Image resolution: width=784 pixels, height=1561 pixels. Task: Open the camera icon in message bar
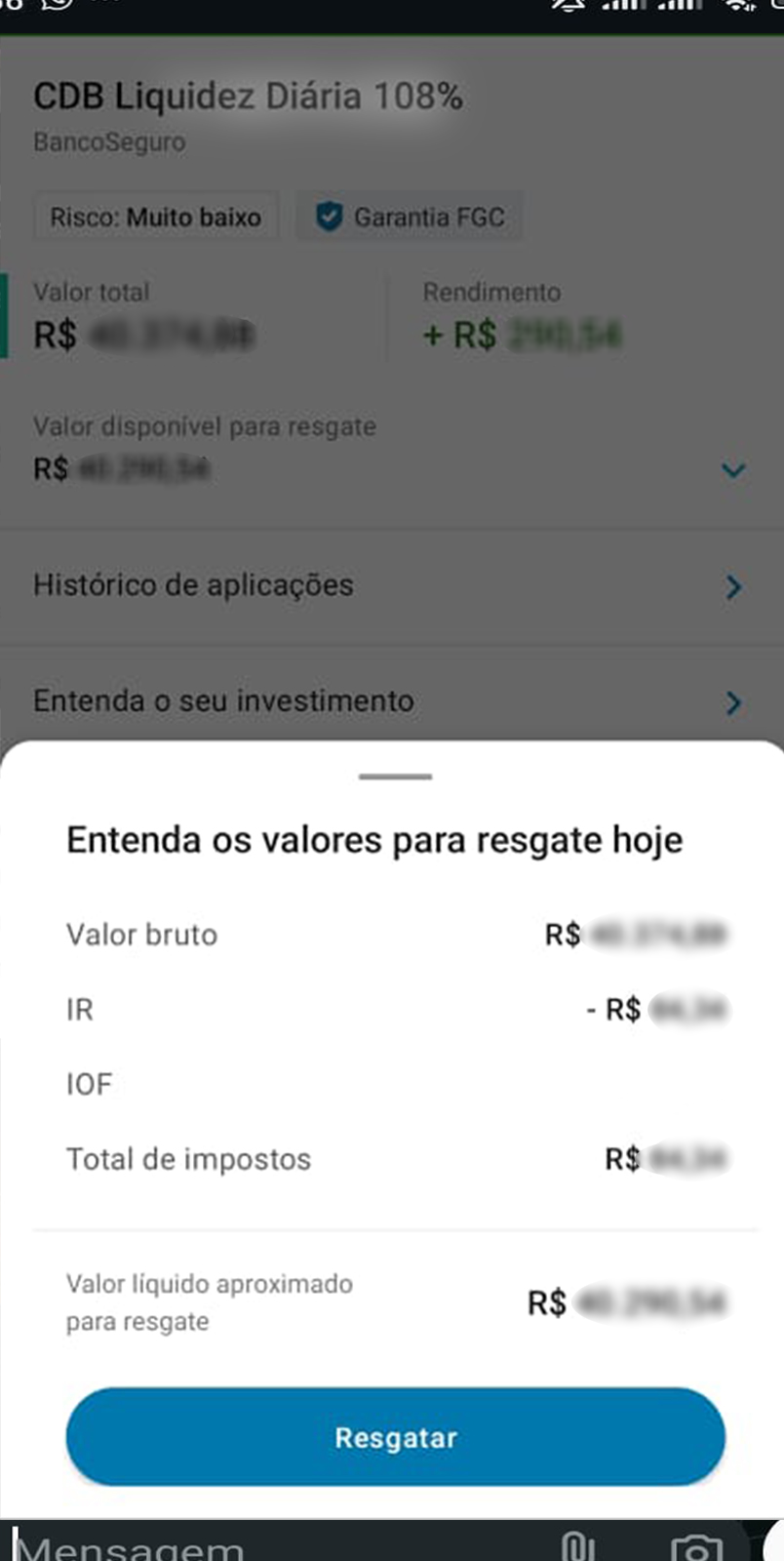point(696,1548)
